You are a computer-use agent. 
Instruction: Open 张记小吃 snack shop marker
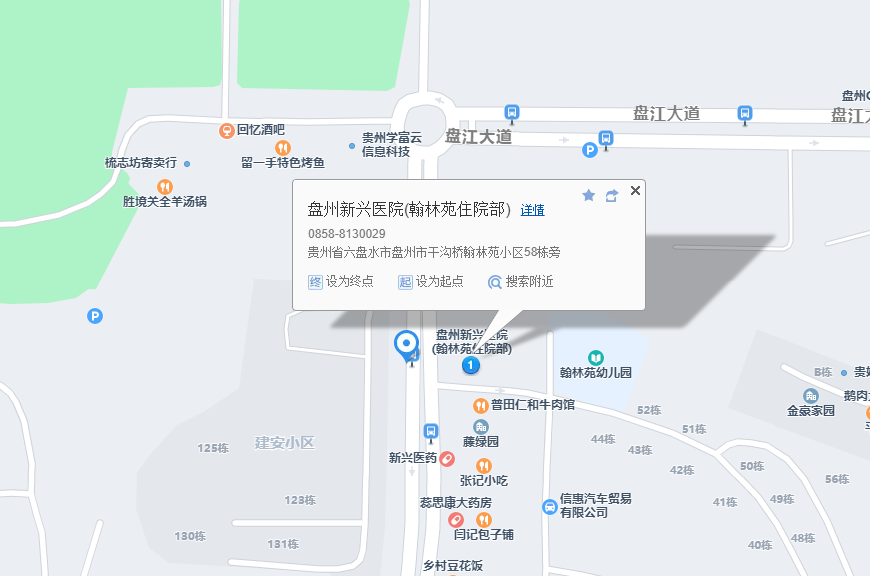[x=484, y=466]
